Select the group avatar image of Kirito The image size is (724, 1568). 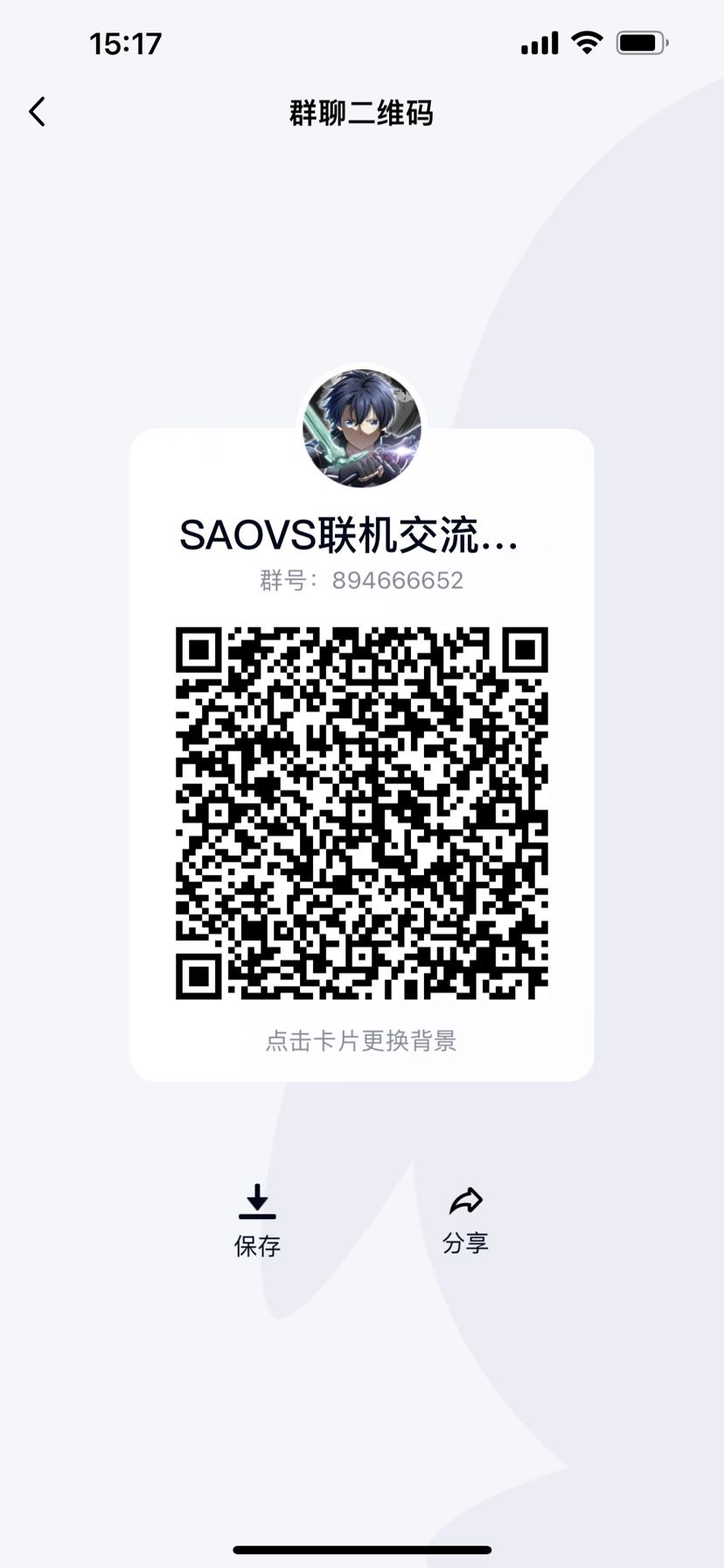[x=361, y=428]
